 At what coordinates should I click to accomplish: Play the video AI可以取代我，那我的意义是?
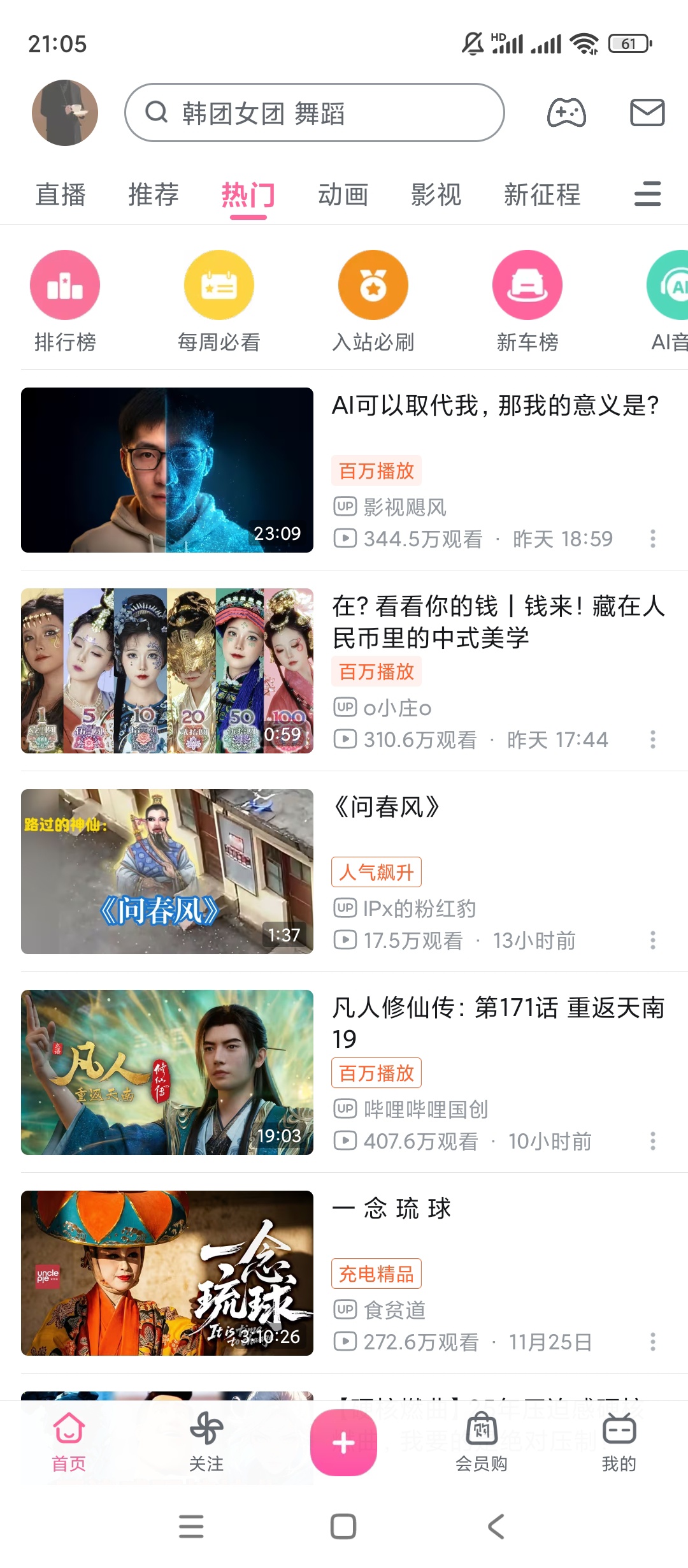(167, 470)
